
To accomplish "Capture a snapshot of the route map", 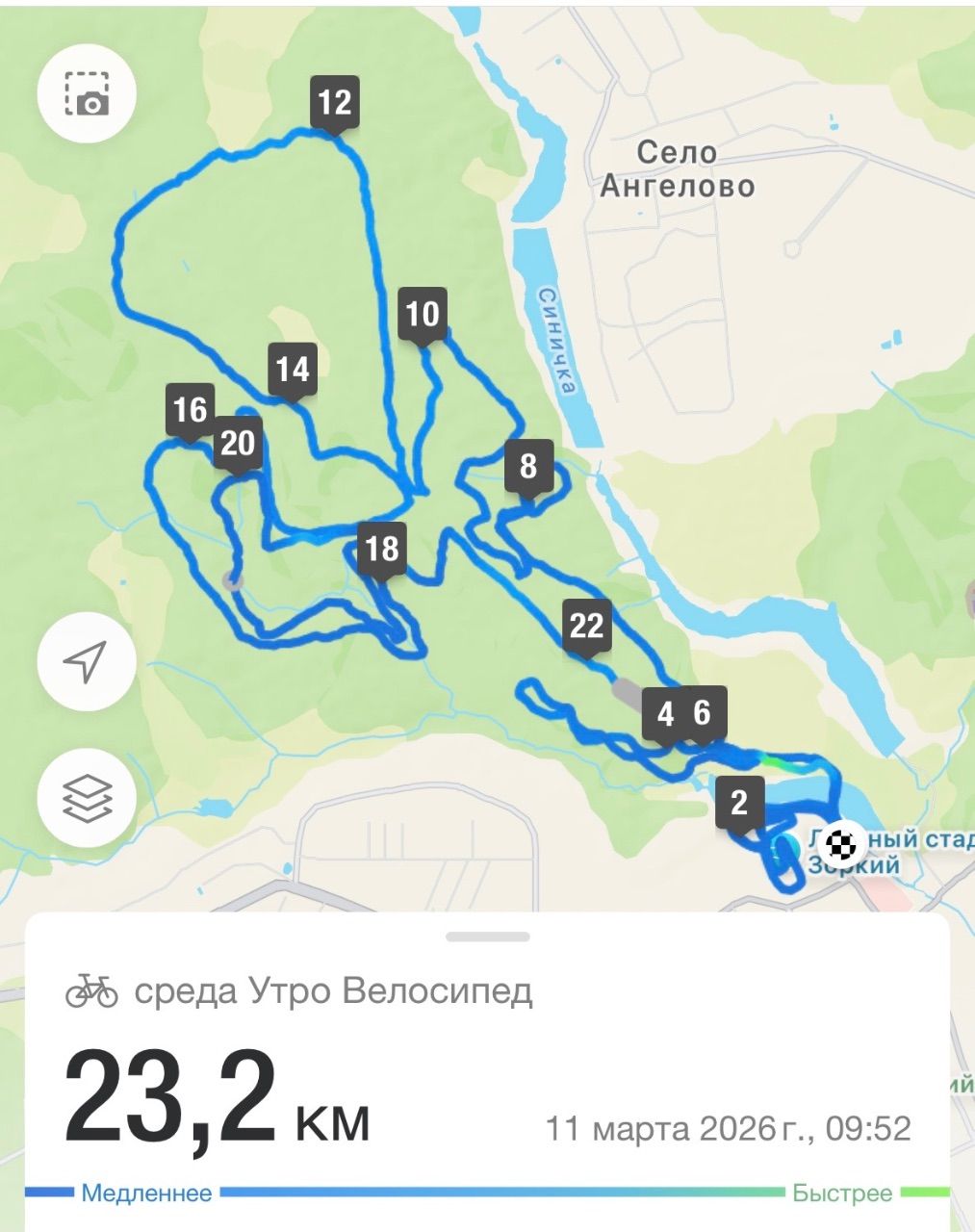I will pos(87,94).
